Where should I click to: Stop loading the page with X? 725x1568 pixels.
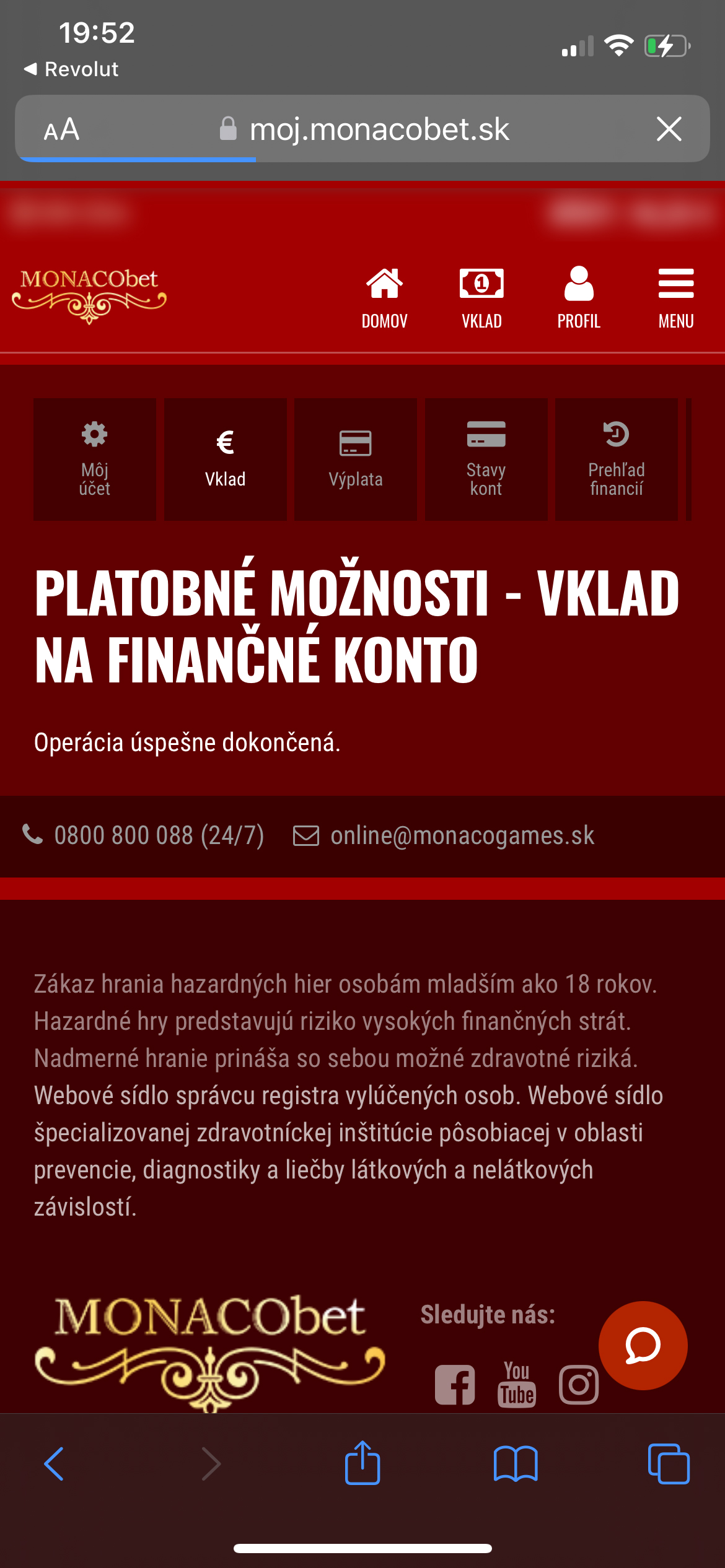click(669, 129)
